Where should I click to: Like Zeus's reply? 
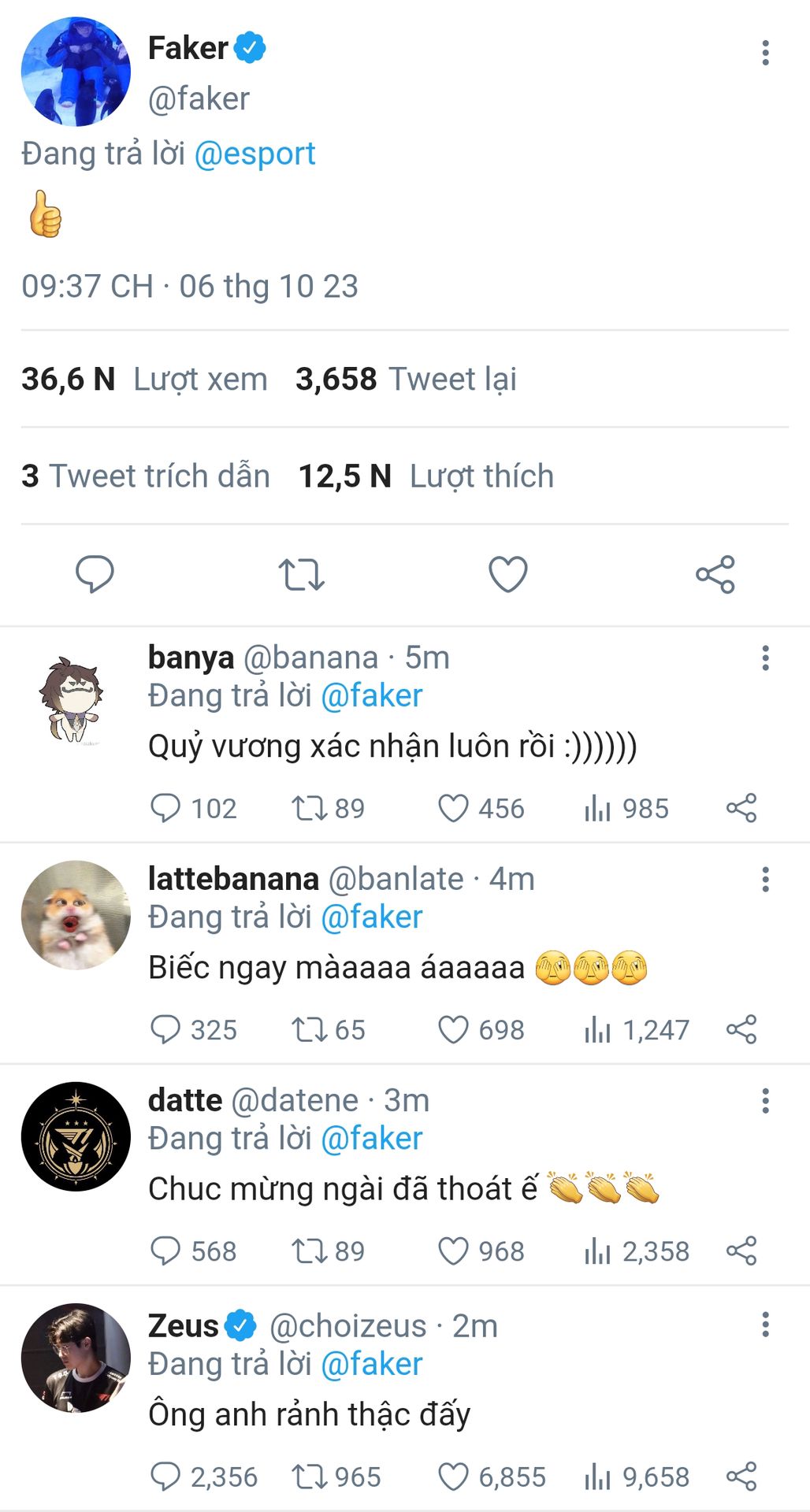pyautogui.click(x=491, y=1477)
